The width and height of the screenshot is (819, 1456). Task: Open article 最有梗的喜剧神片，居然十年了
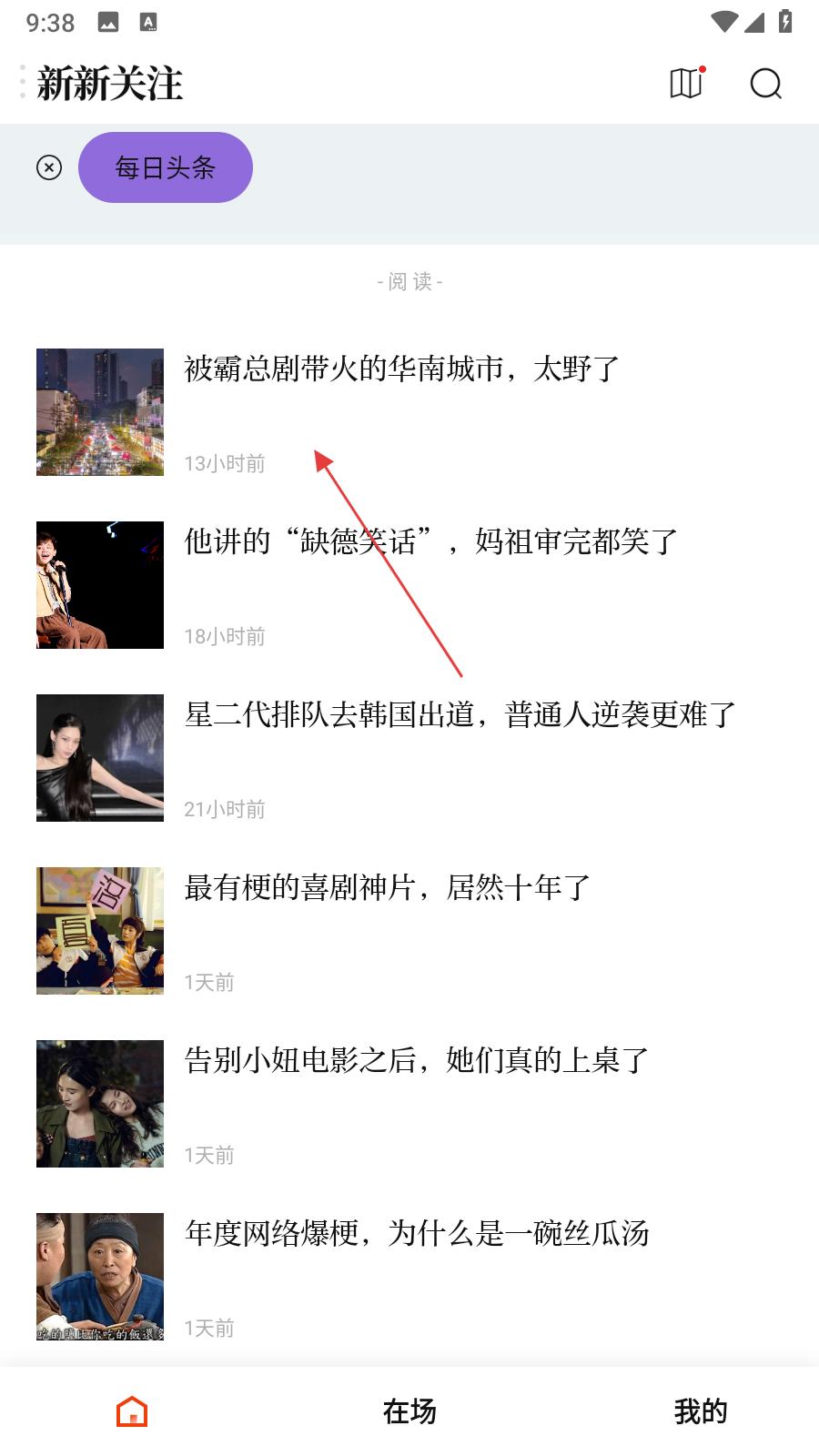tap(388, 888)
